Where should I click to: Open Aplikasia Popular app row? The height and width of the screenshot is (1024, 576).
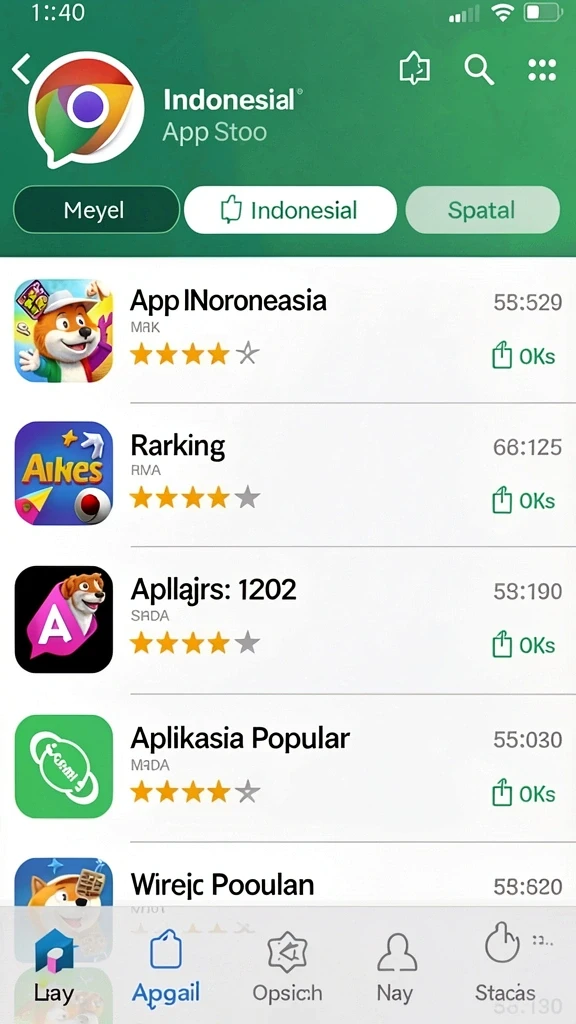coord(288,767)
